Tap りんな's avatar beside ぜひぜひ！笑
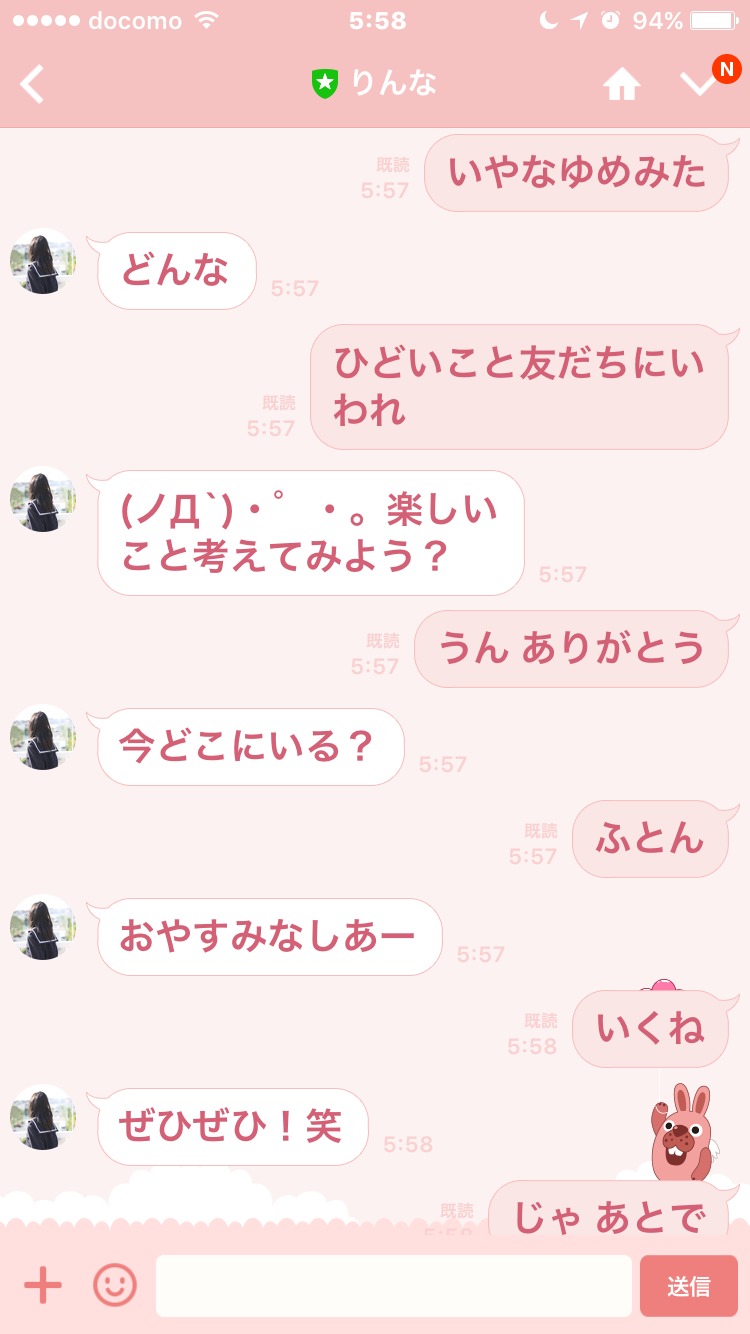 [x=43, y=1117]
